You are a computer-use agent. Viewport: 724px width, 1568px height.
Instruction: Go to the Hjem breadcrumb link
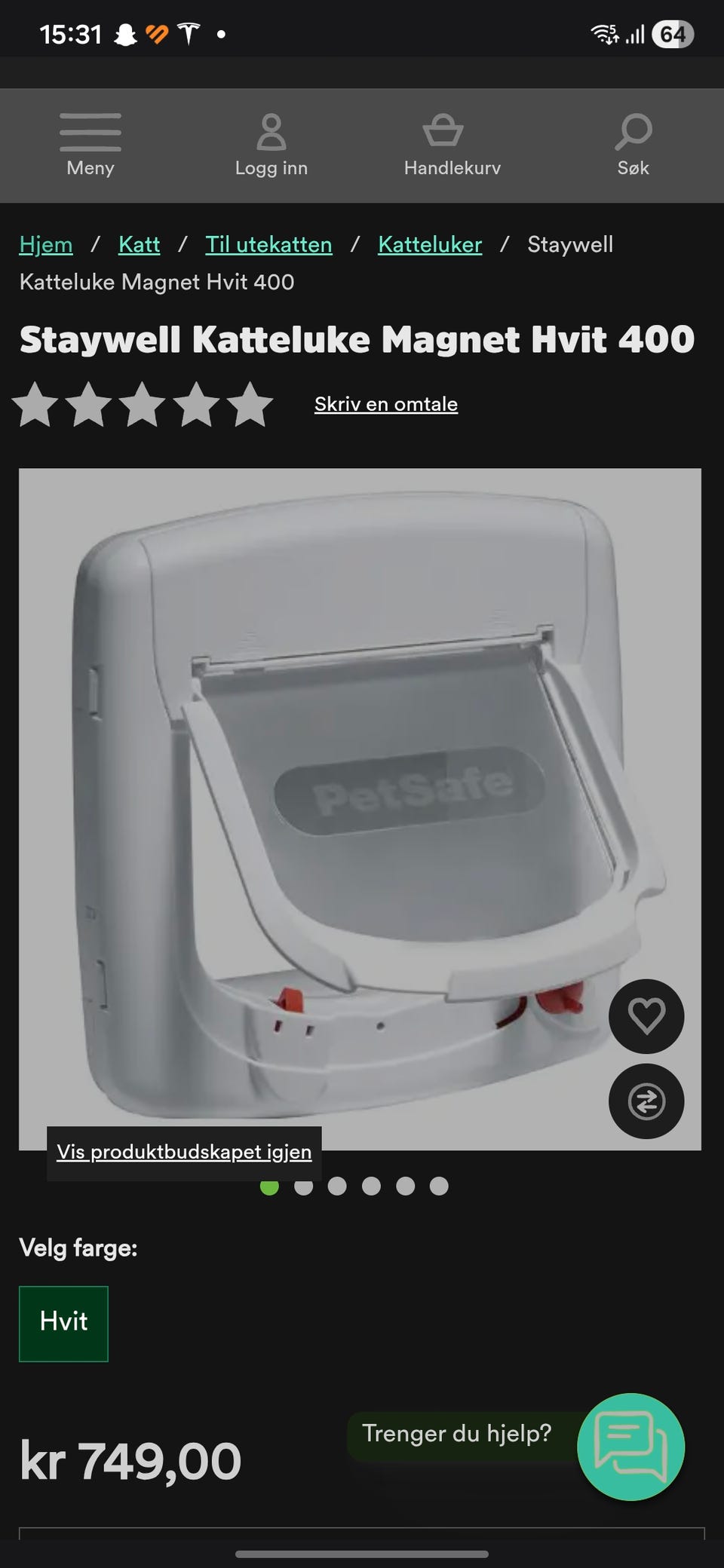click(x=46, y=244)
